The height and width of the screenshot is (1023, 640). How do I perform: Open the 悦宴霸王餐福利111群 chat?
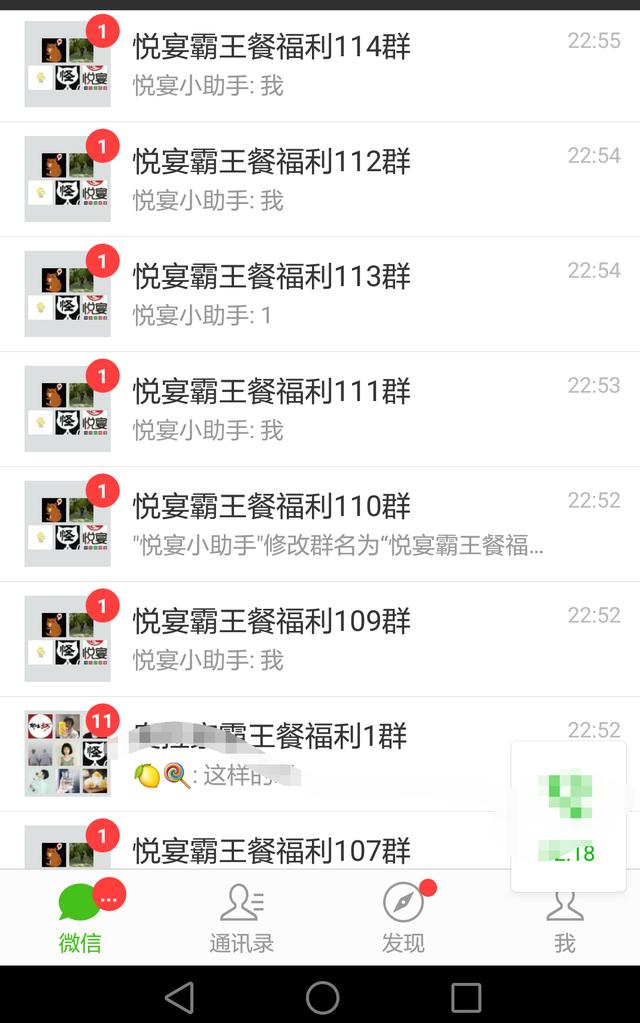tap(320, 409)
